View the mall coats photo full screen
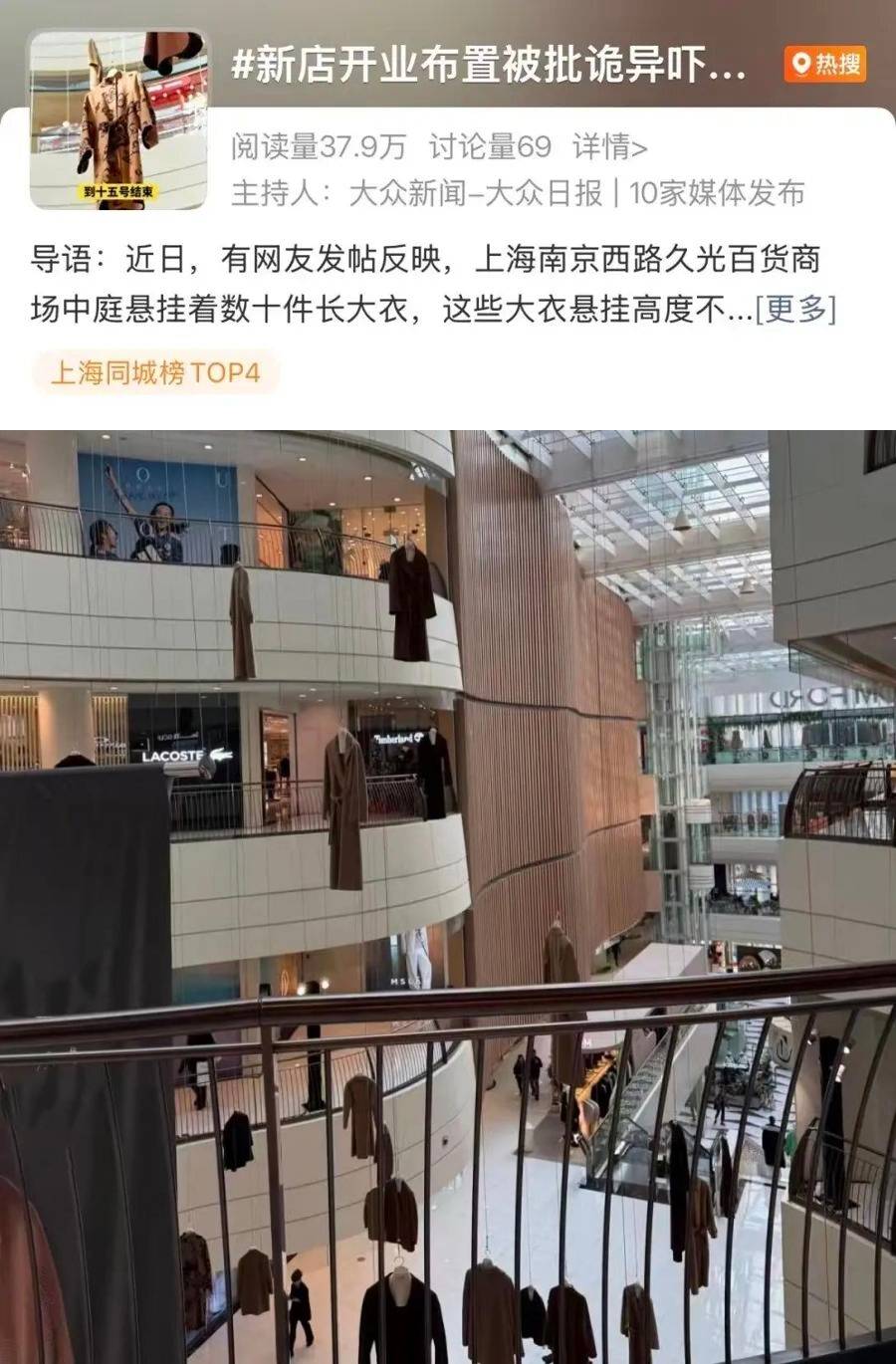 pos(448,896)
